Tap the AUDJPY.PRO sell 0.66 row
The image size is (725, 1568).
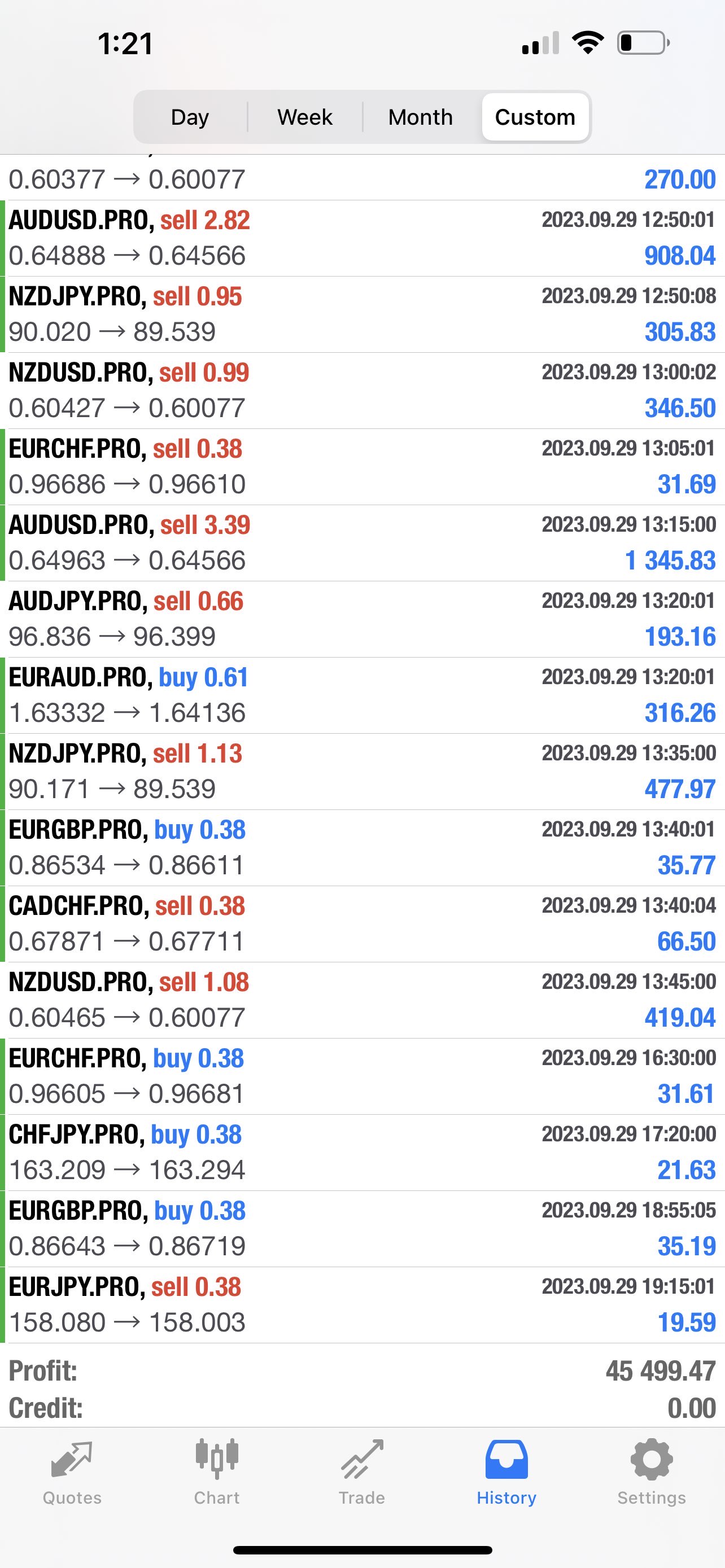point(362,619)
